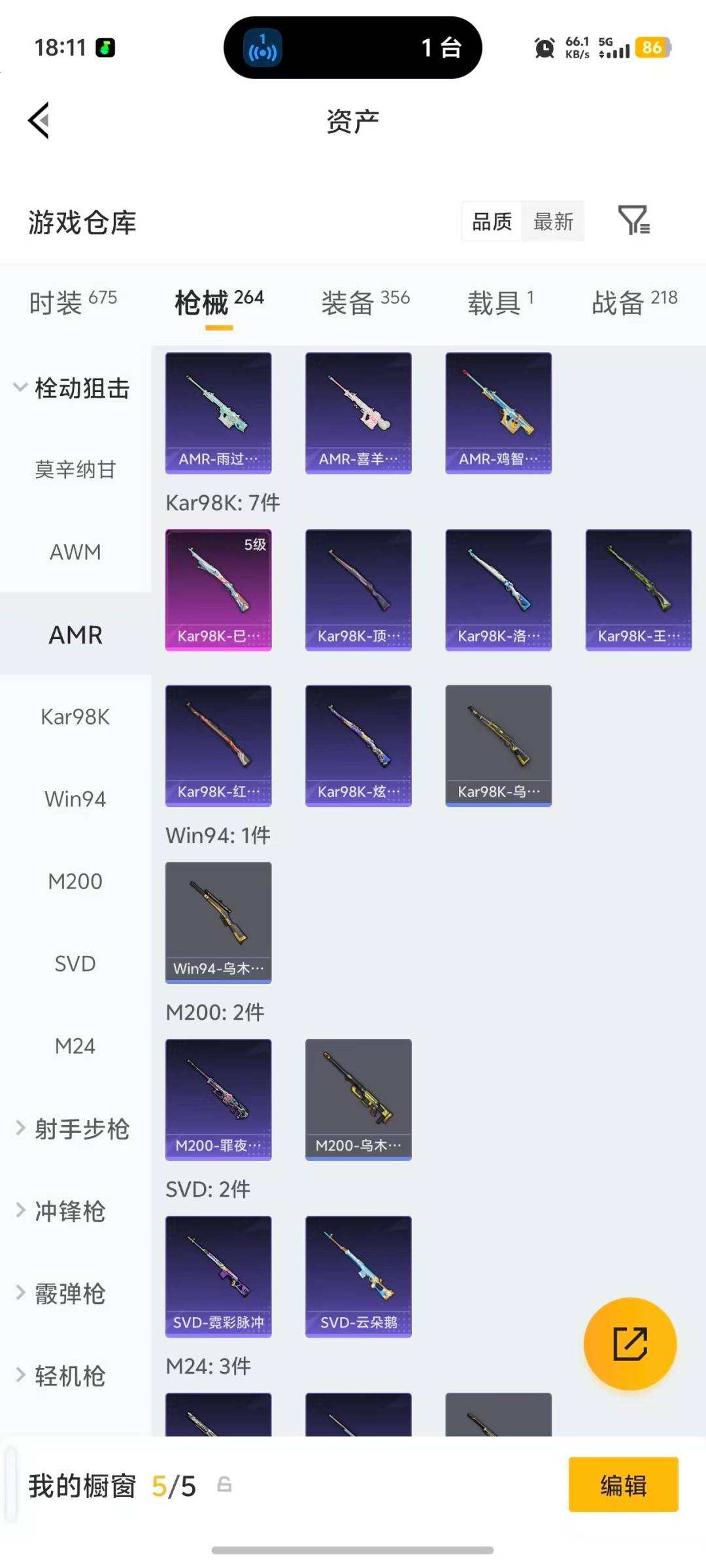Switch sorting to 最新
Image resolution: width=706 pixels, height=1568 pixels.
(x=552, y=221)
